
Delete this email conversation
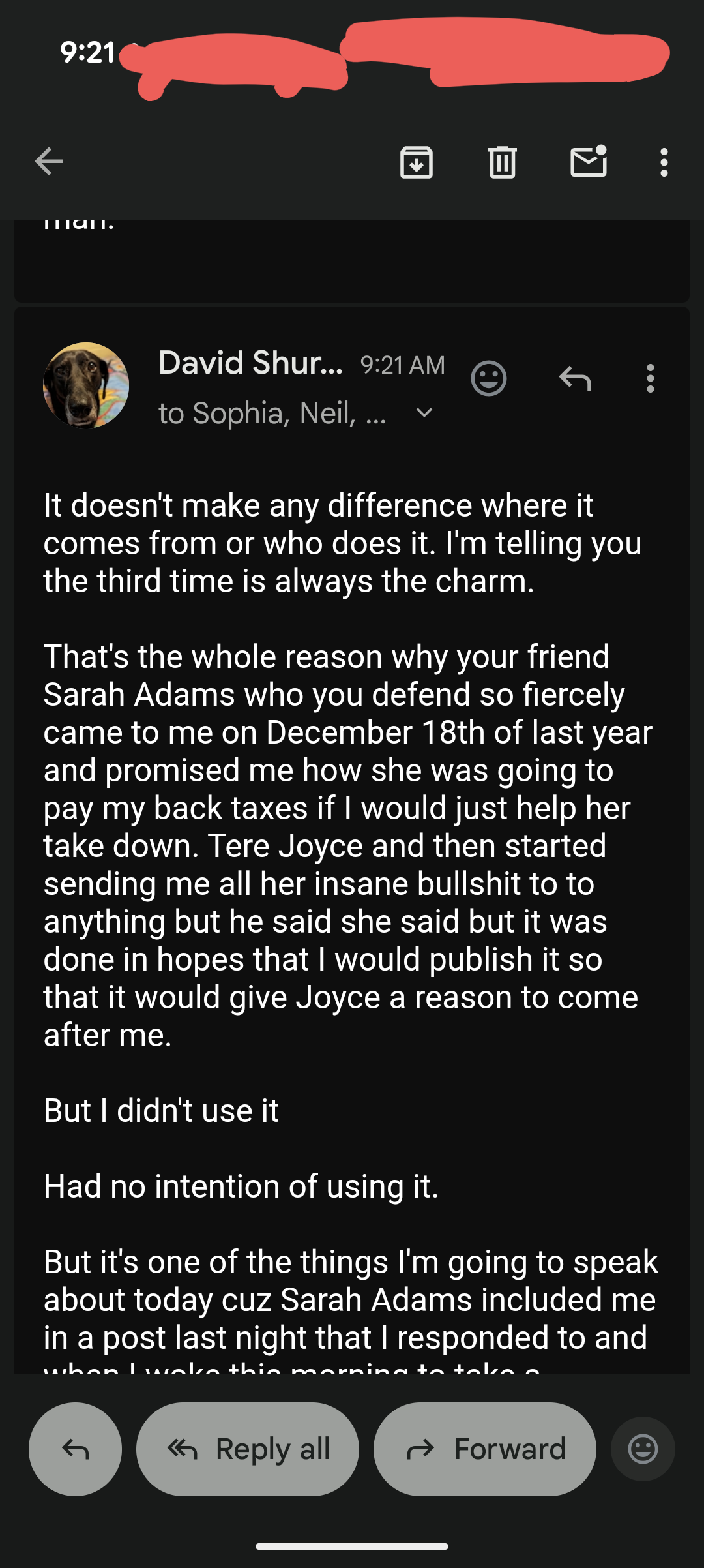(503, 162)
